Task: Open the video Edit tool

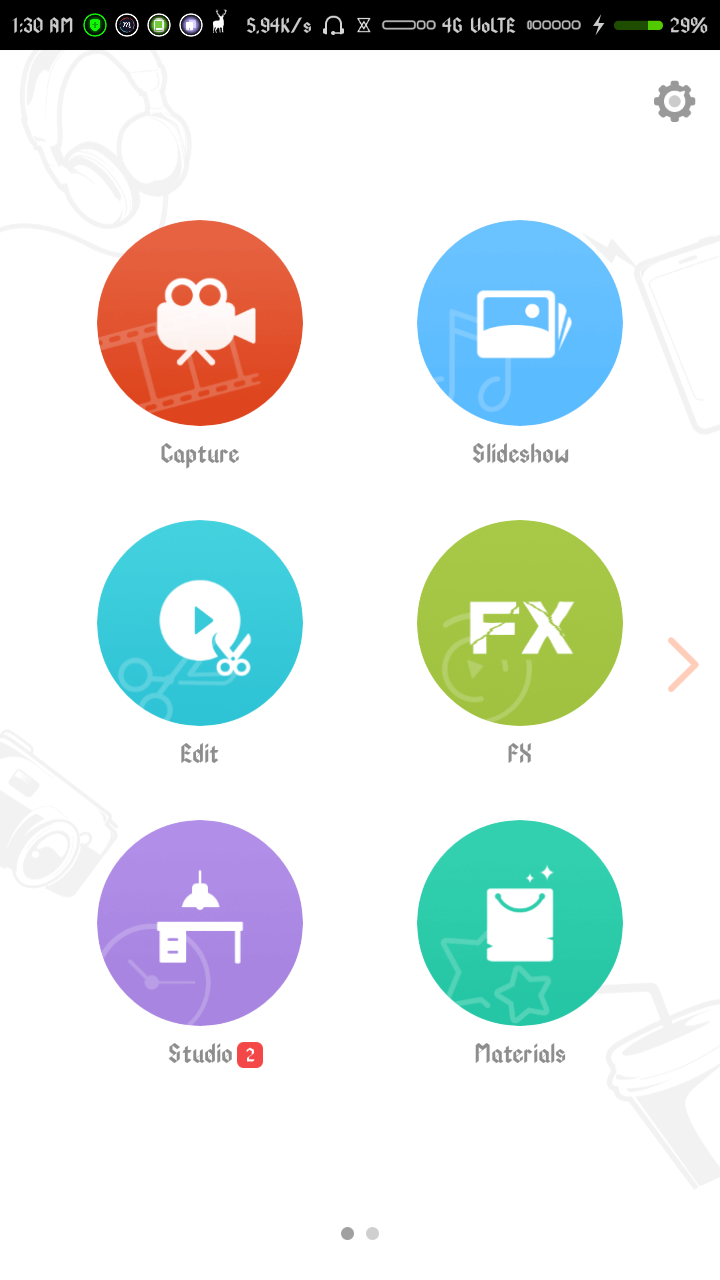Action: point(200,623)
